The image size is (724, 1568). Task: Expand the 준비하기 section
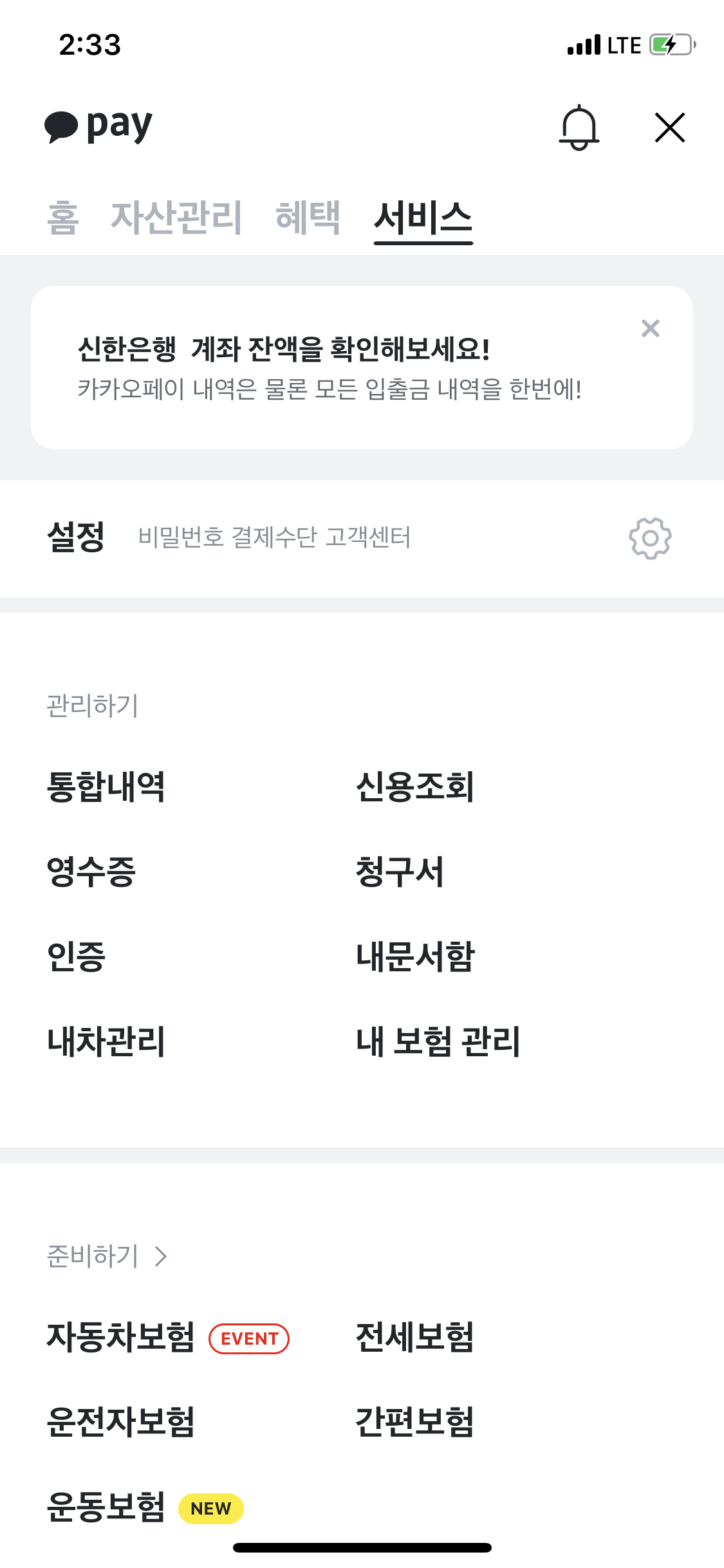pos(107,1256)
